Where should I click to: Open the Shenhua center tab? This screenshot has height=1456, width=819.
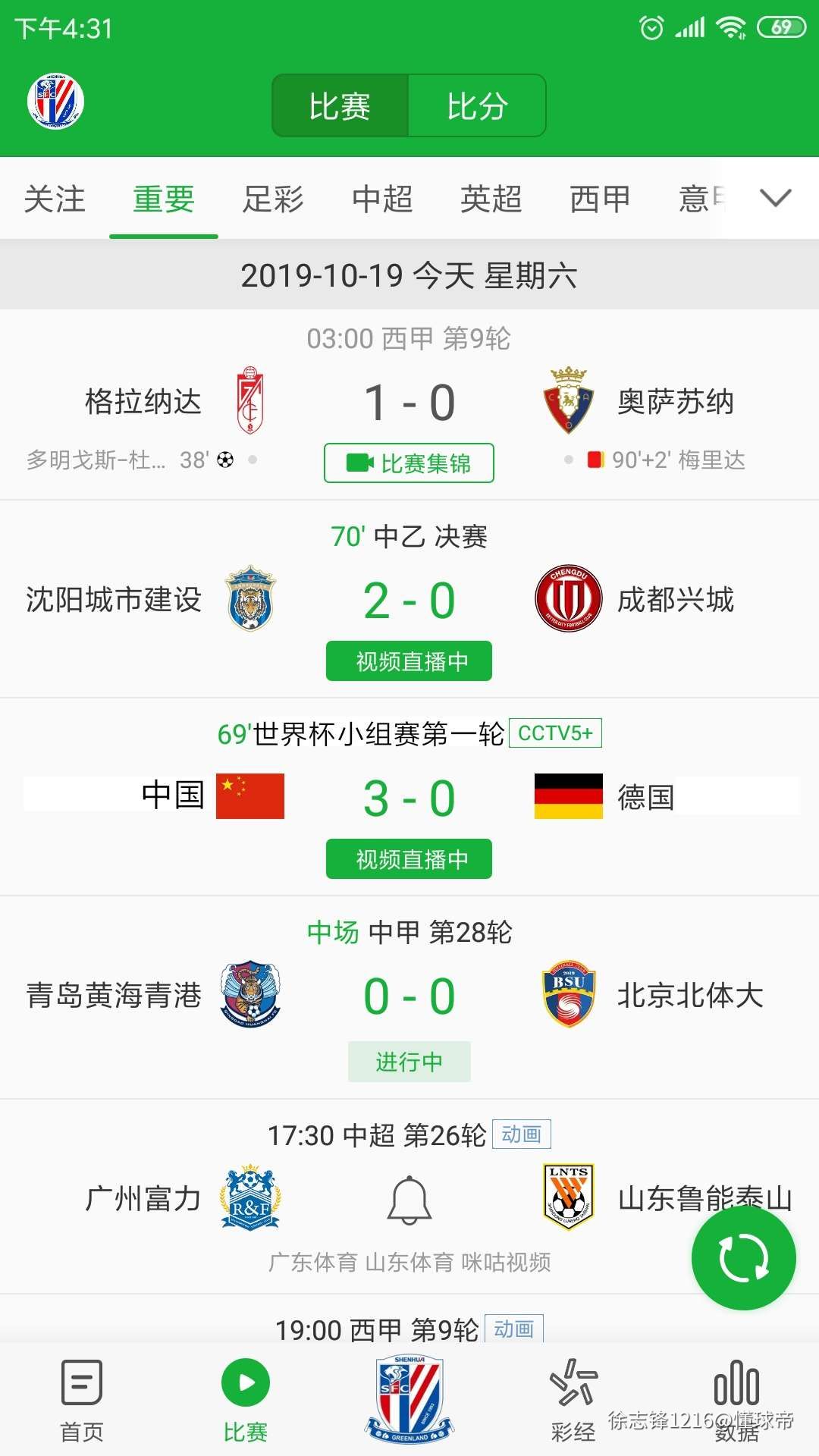click(x=409, y=1399)
